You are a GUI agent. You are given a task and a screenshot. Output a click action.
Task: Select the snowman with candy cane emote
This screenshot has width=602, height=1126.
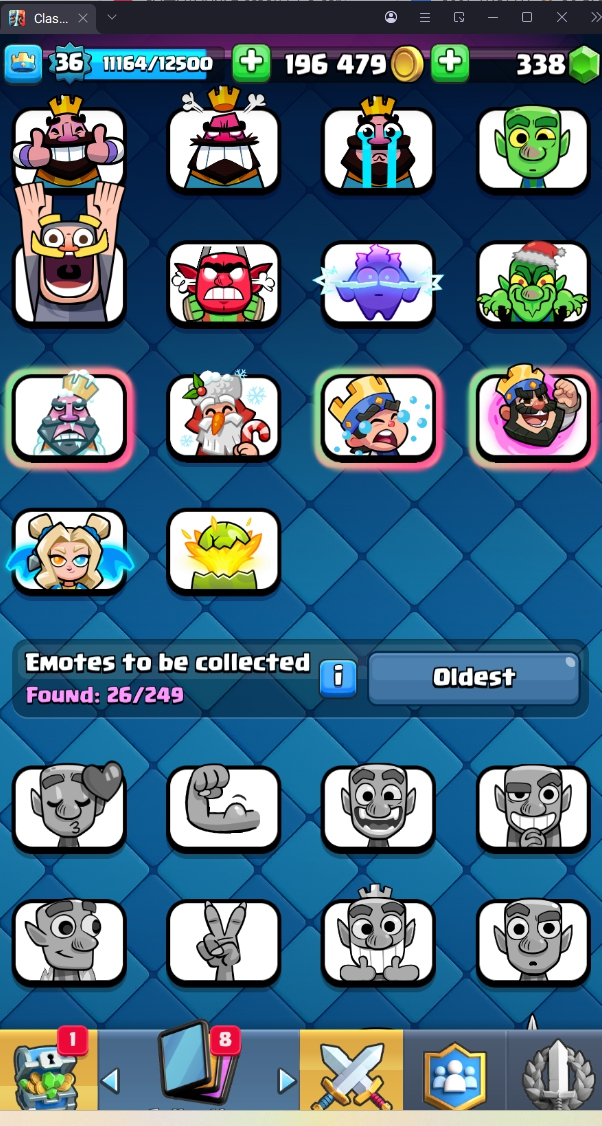pyautogui.click(x=223, y=417)
